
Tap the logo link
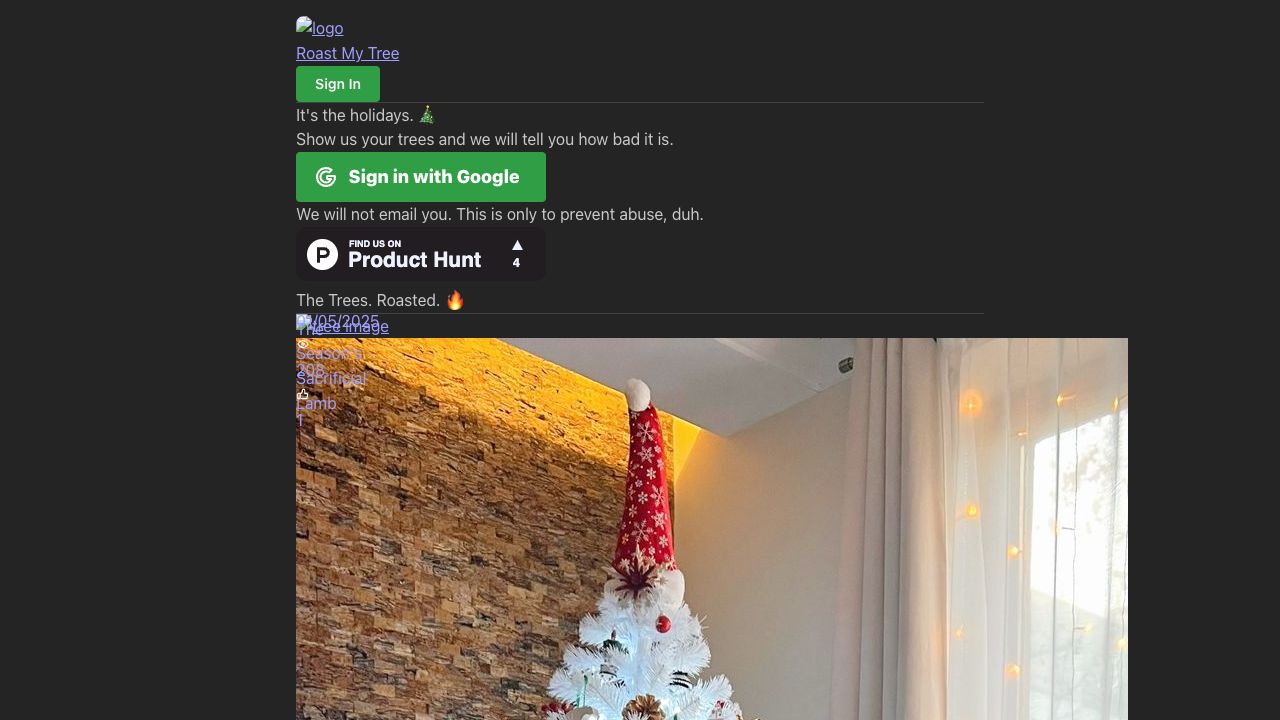point(320,28)
